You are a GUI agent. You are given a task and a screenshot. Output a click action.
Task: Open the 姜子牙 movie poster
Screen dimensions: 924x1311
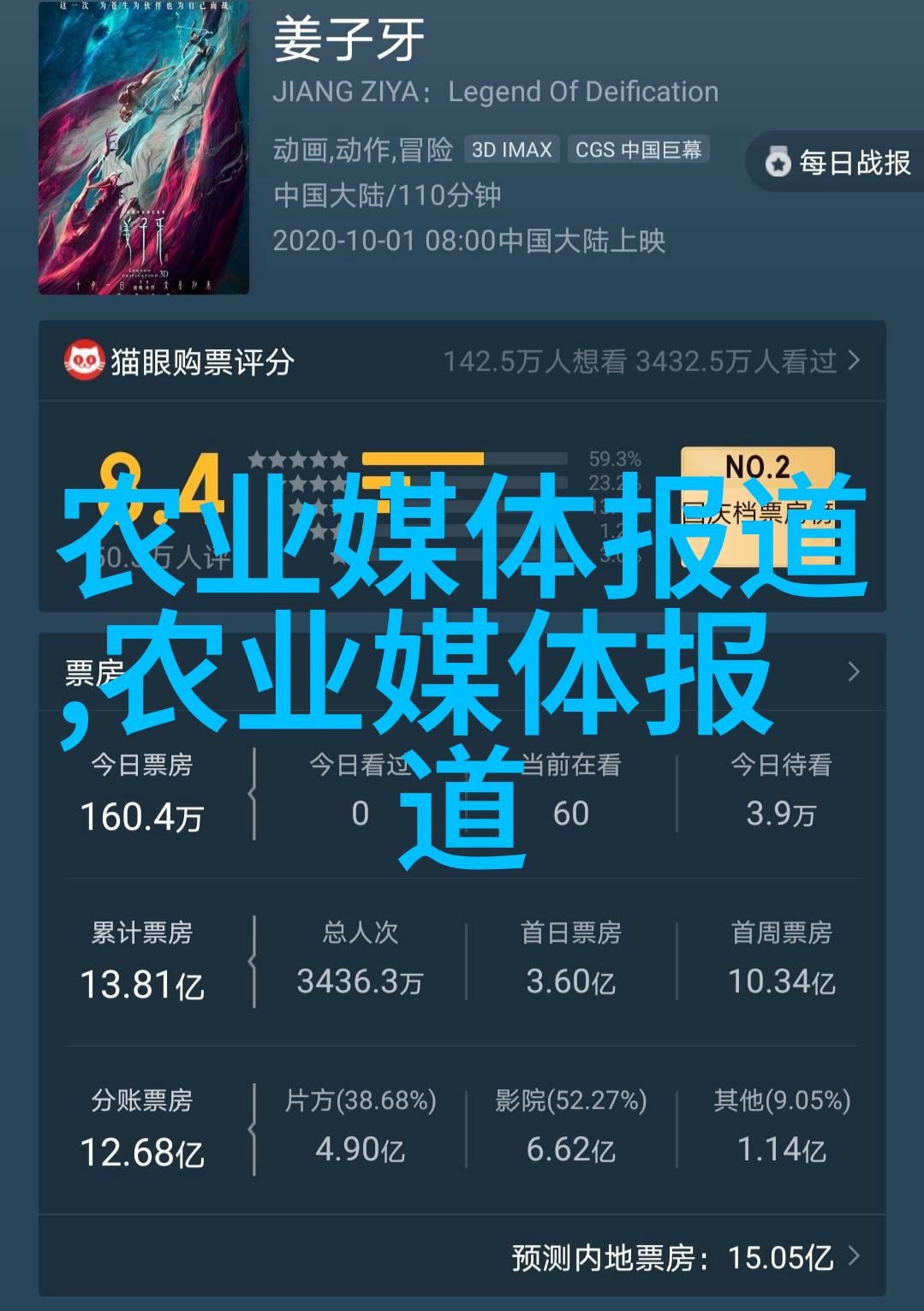144,148
